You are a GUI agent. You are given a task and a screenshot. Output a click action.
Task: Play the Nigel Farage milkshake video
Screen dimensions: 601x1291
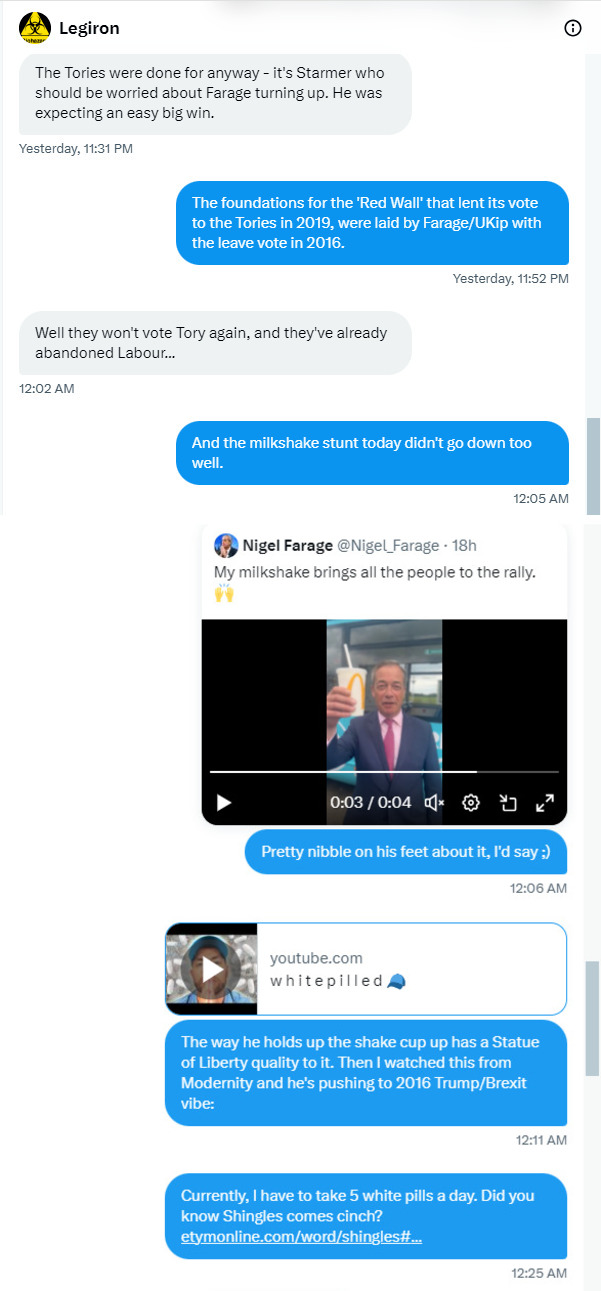[224, 802]
